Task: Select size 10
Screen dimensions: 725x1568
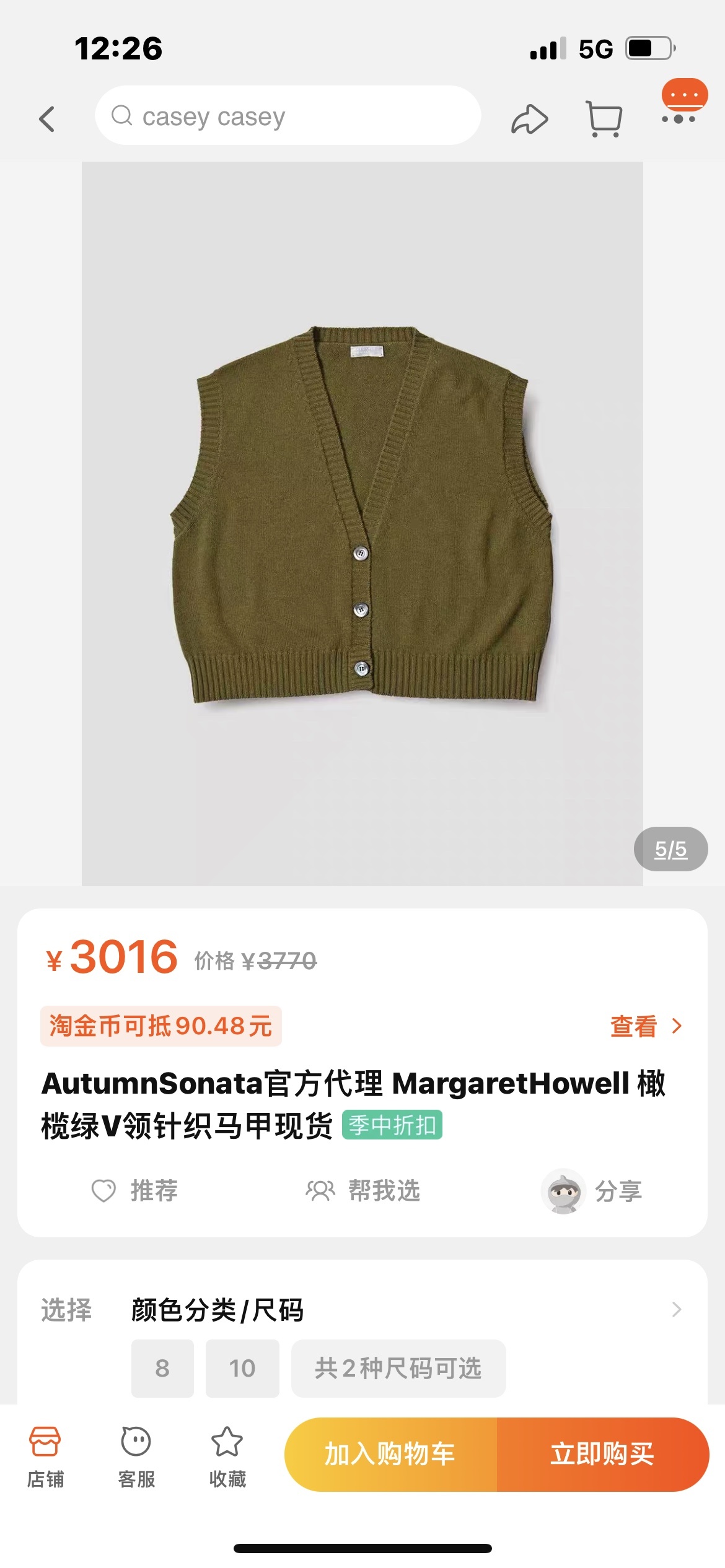Action: [242, 1368]
